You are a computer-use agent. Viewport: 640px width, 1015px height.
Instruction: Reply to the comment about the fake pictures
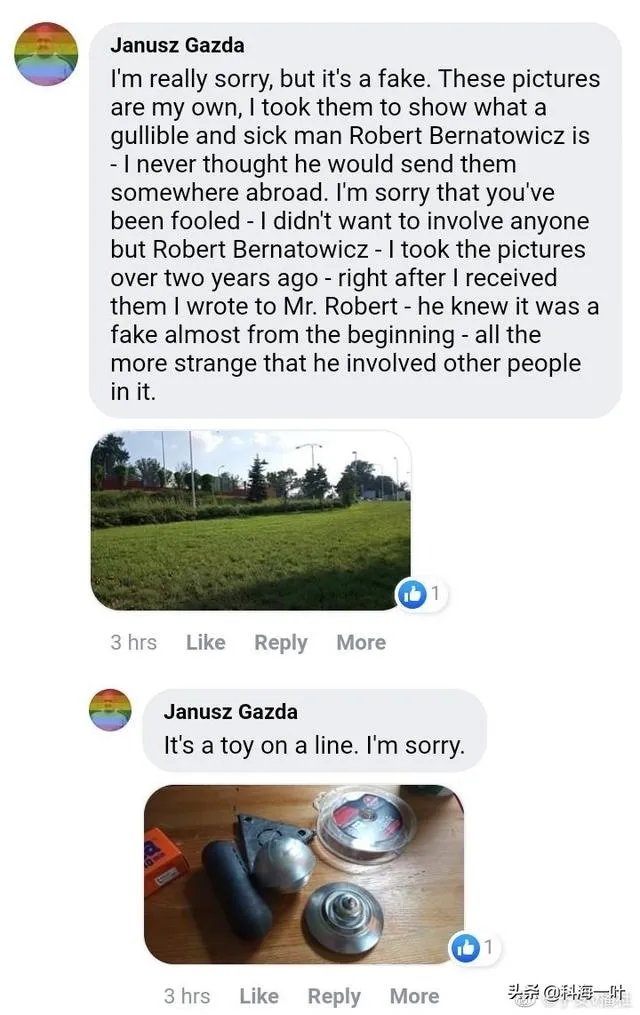[280, 642]
